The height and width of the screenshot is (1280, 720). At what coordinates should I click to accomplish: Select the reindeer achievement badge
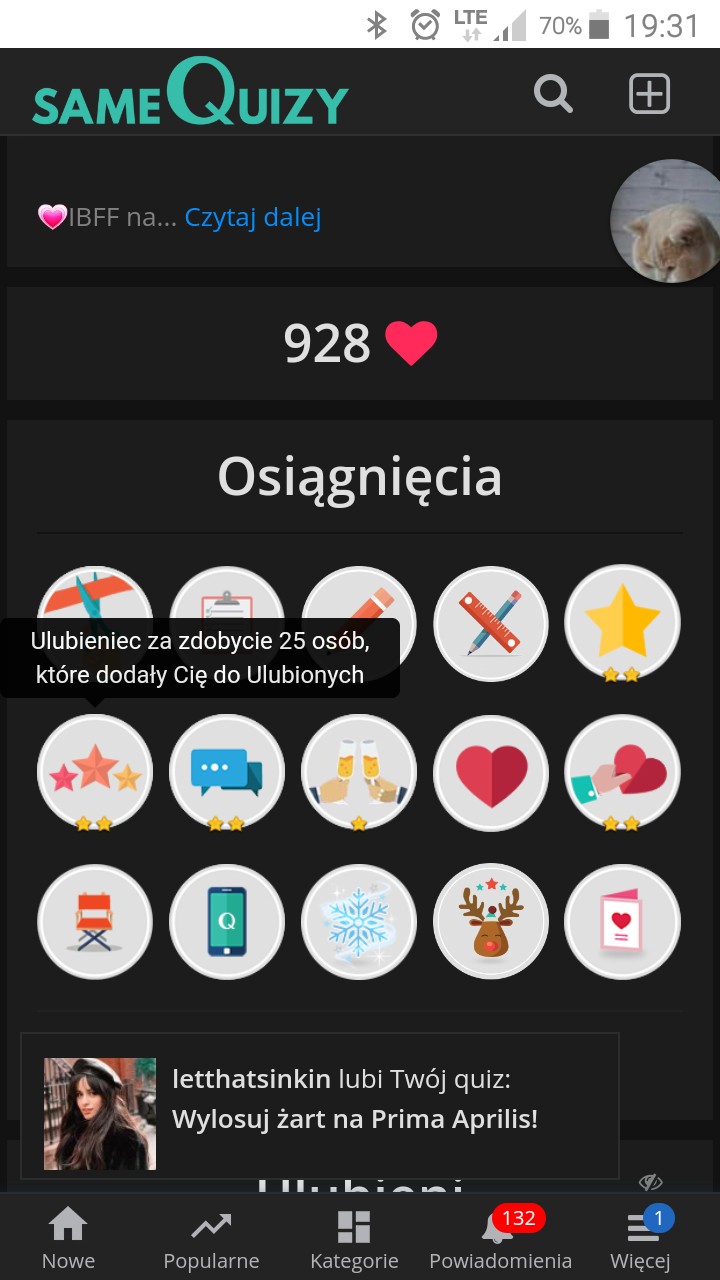(x=491, y=921)
